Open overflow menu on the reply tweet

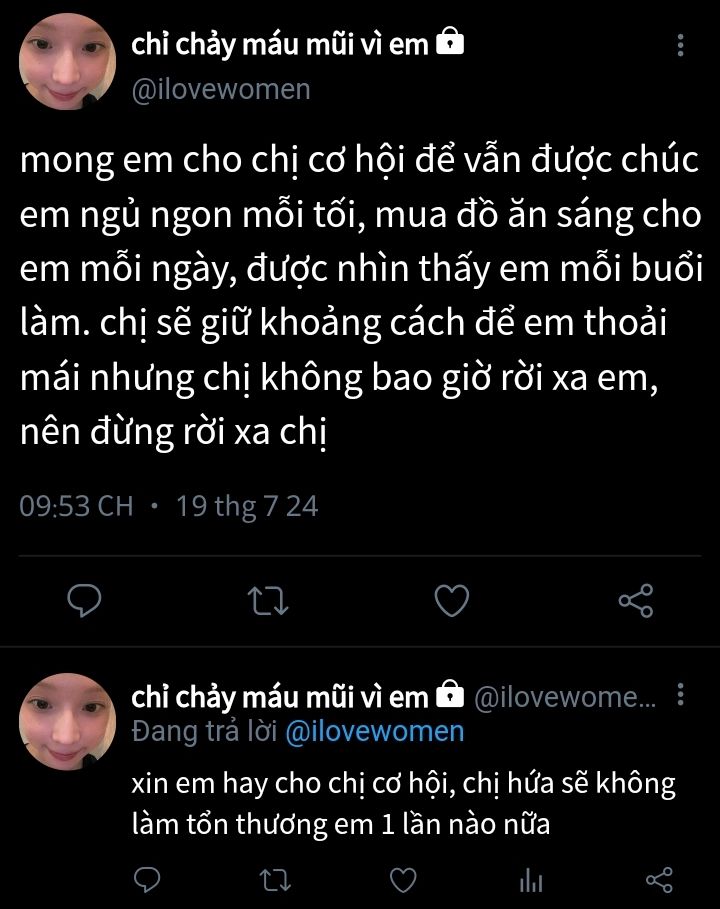click(681, 695)
